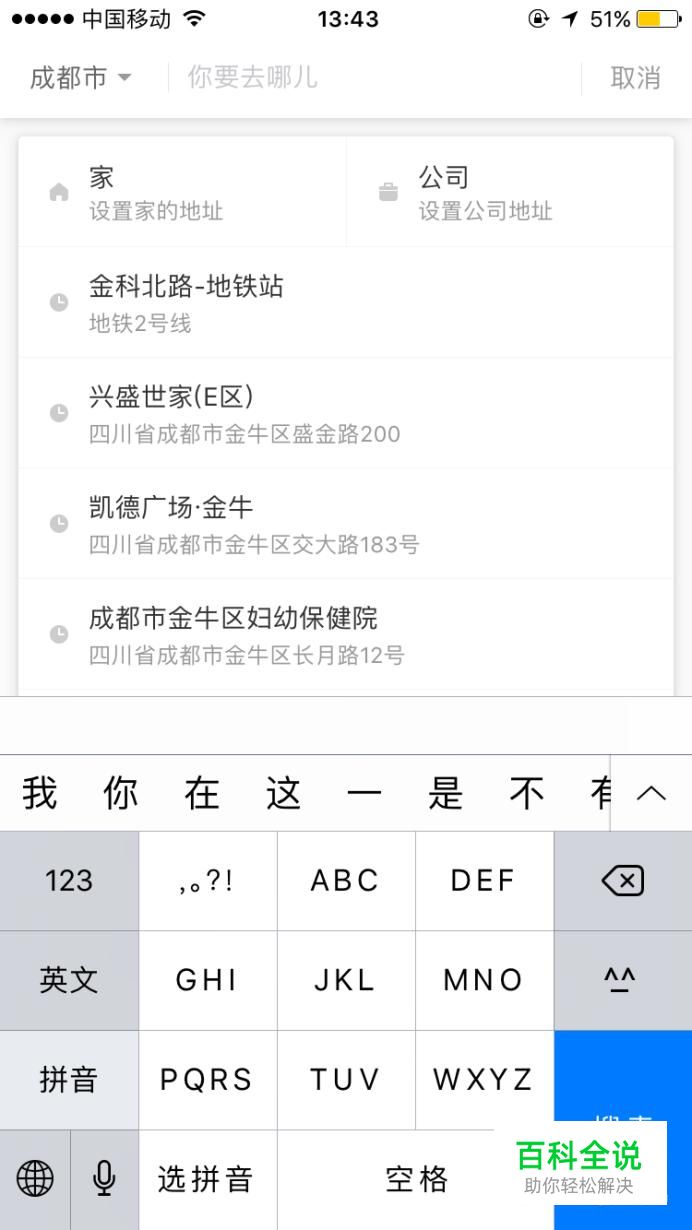Open the globe keyboard switcher

tap(35, 1180)
